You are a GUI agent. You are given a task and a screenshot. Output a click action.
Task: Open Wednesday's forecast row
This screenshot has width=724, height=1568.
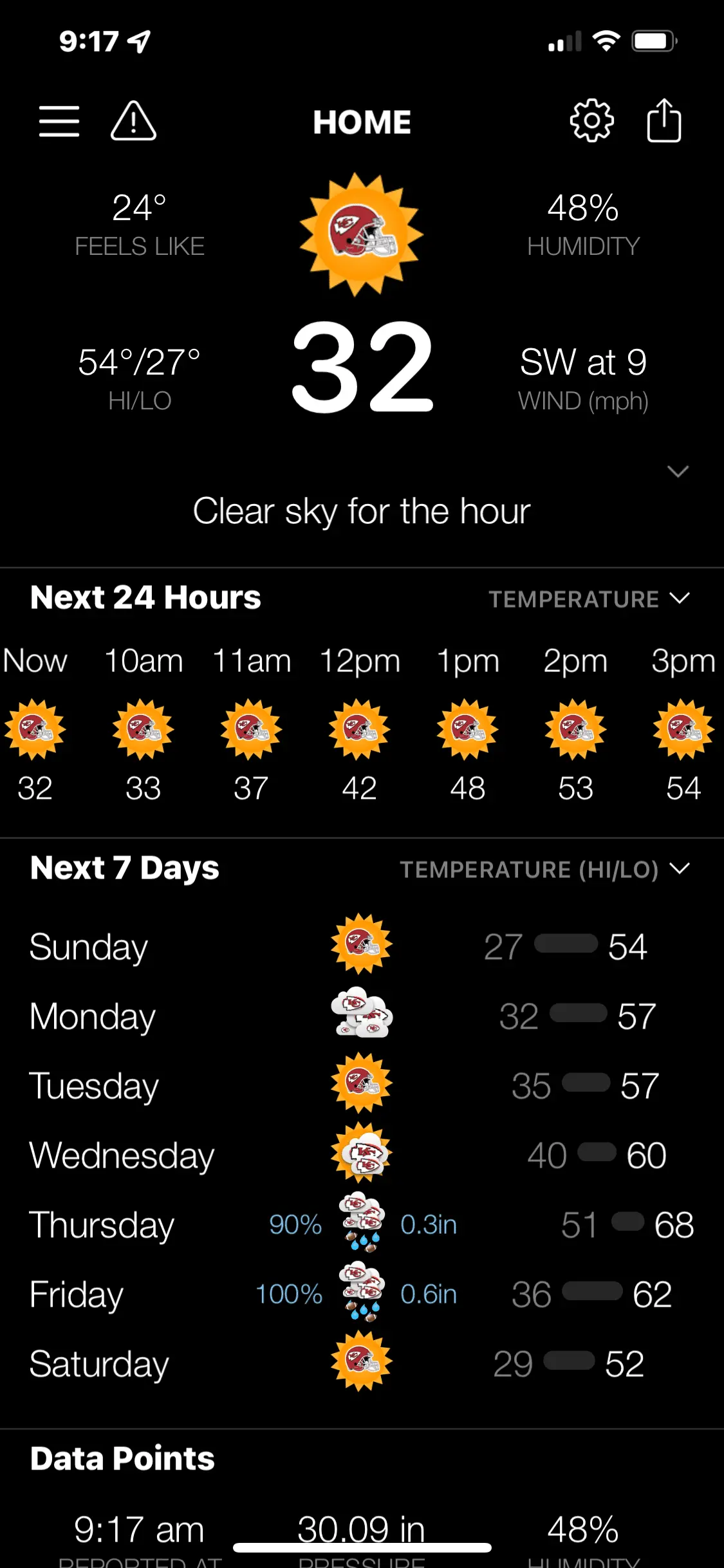362,1155
